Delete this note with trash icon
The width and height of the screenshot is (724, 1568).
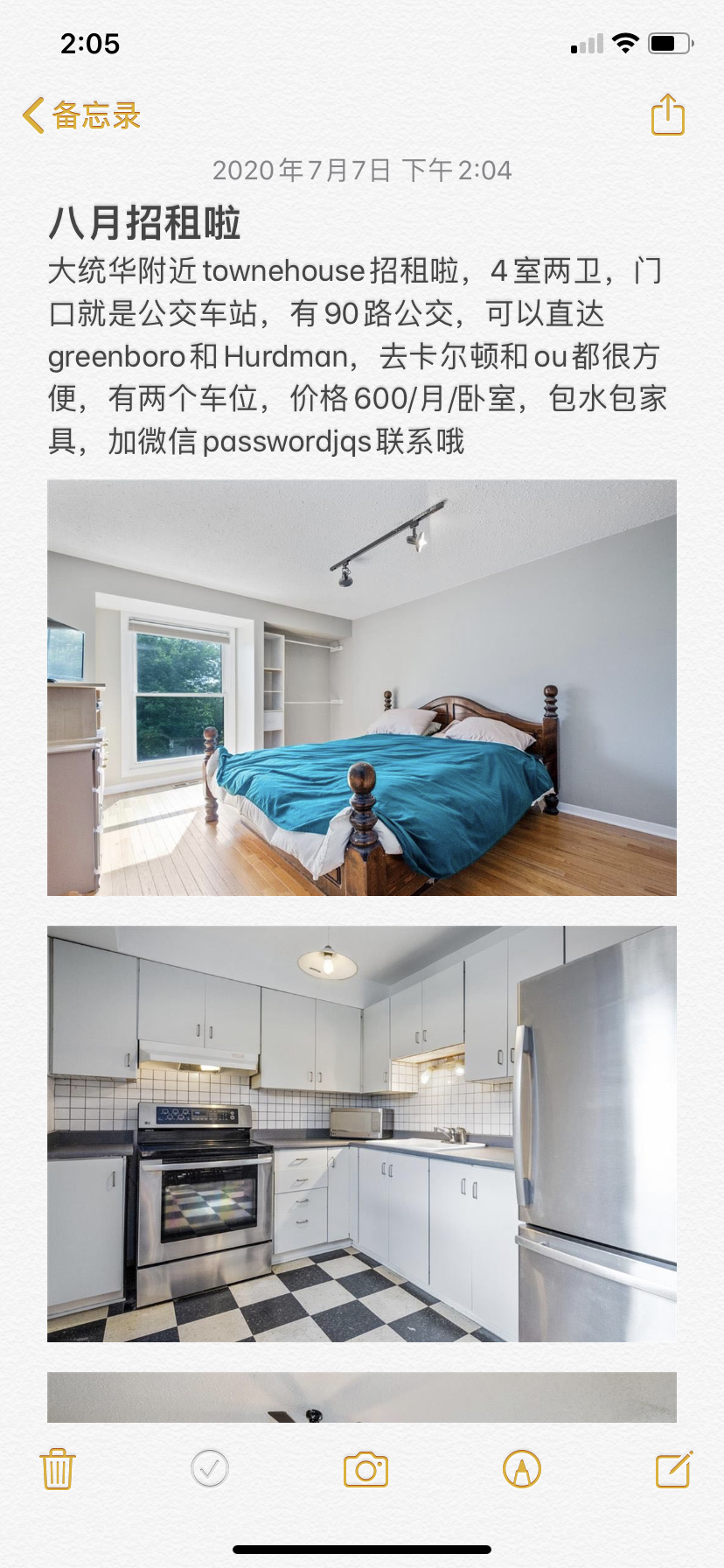pyautogui.click(x=58, y=1469)
